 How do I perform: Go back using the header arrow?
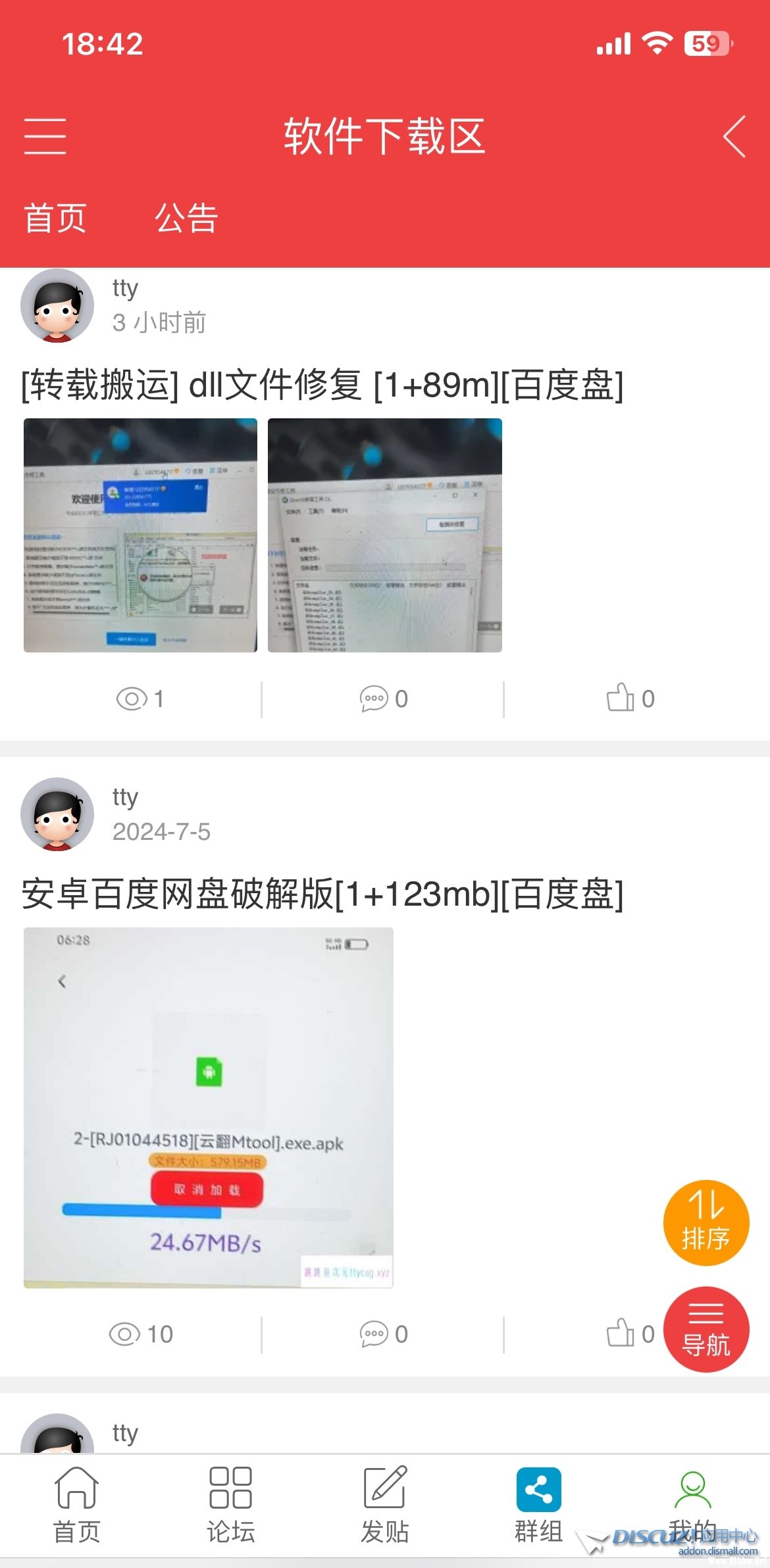pyautogui.click(x=734, y=136)
